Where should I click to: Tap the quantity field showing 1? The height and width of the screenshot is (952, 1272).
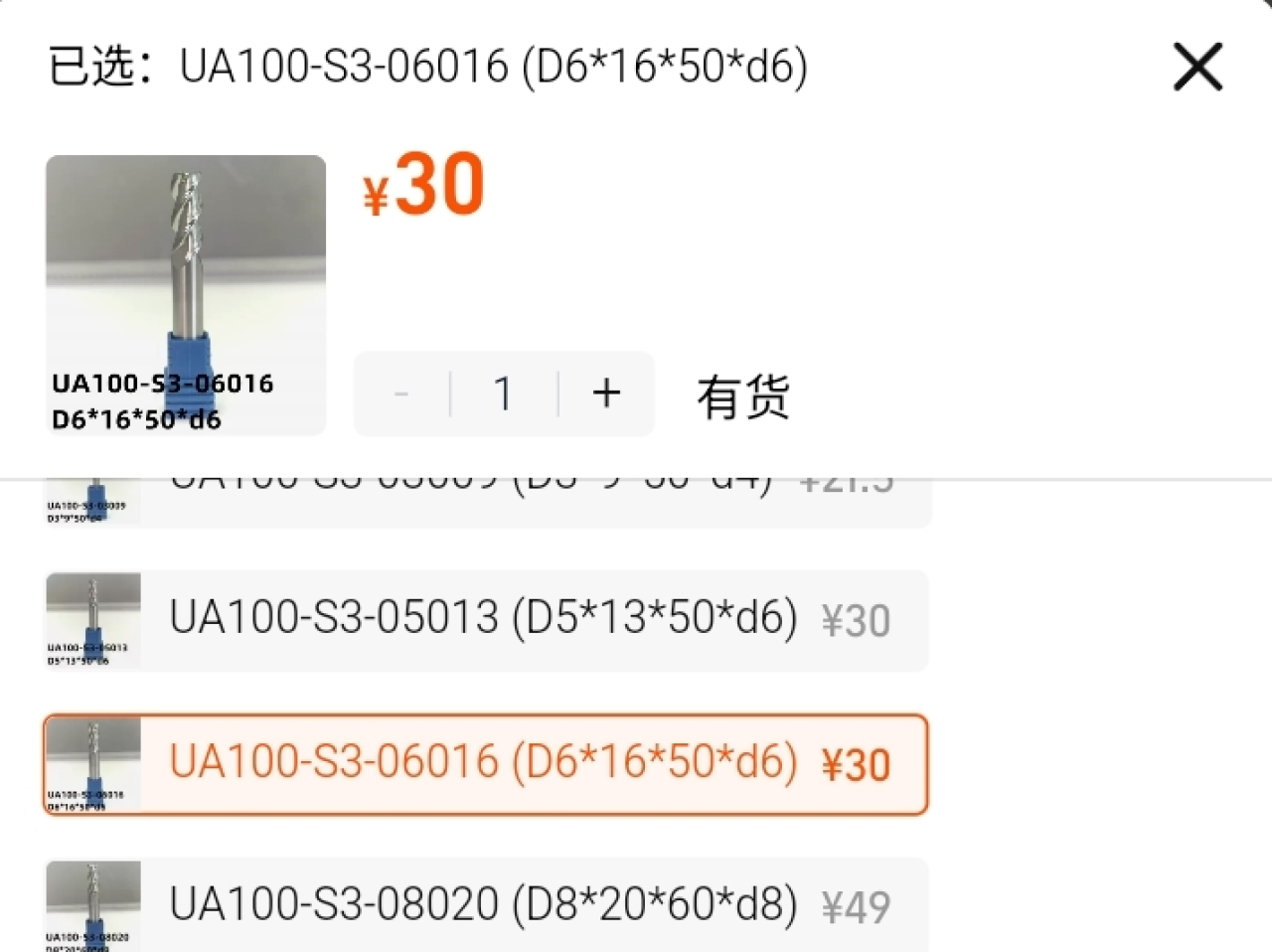coord(504,394)
